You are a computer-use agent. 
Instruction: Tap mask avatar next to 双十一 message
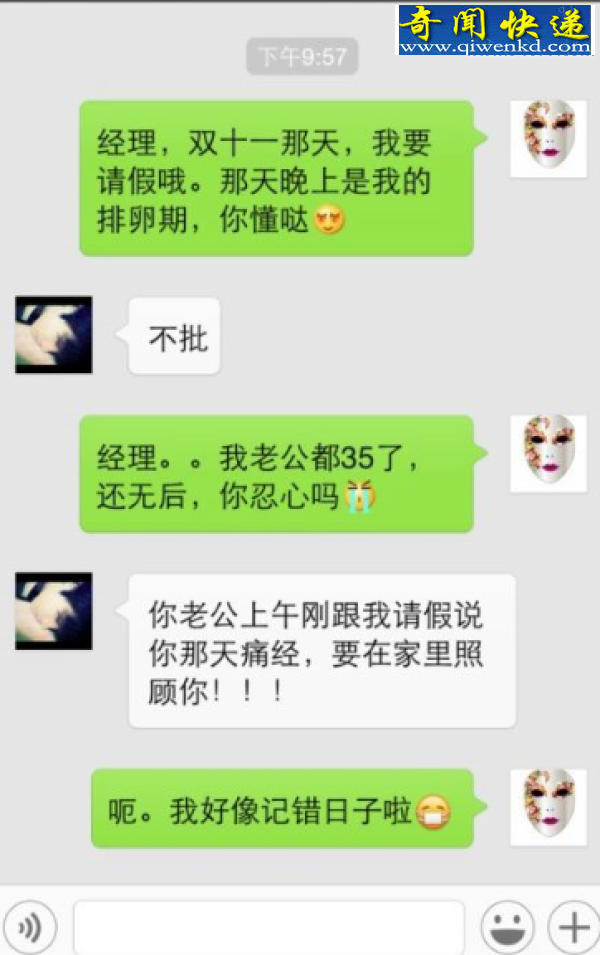[548, 138]
